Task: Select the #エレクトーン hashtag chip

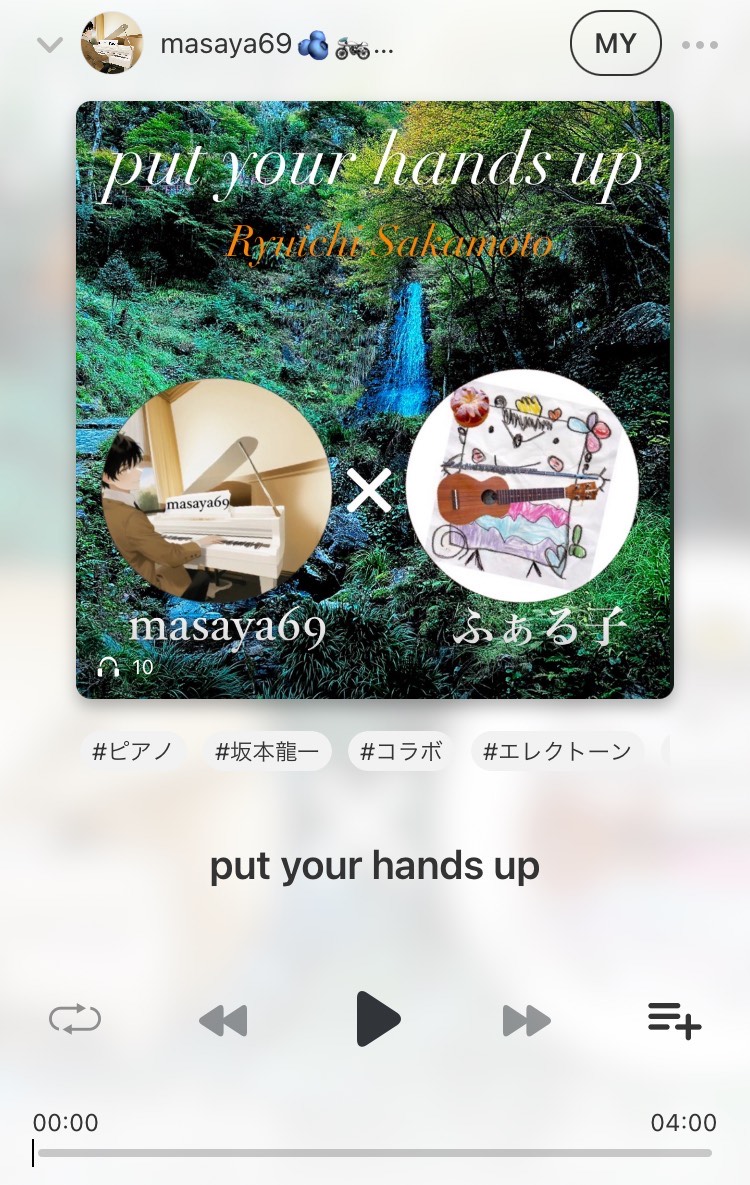Action: pyautogui.click(x=557, y=752)
